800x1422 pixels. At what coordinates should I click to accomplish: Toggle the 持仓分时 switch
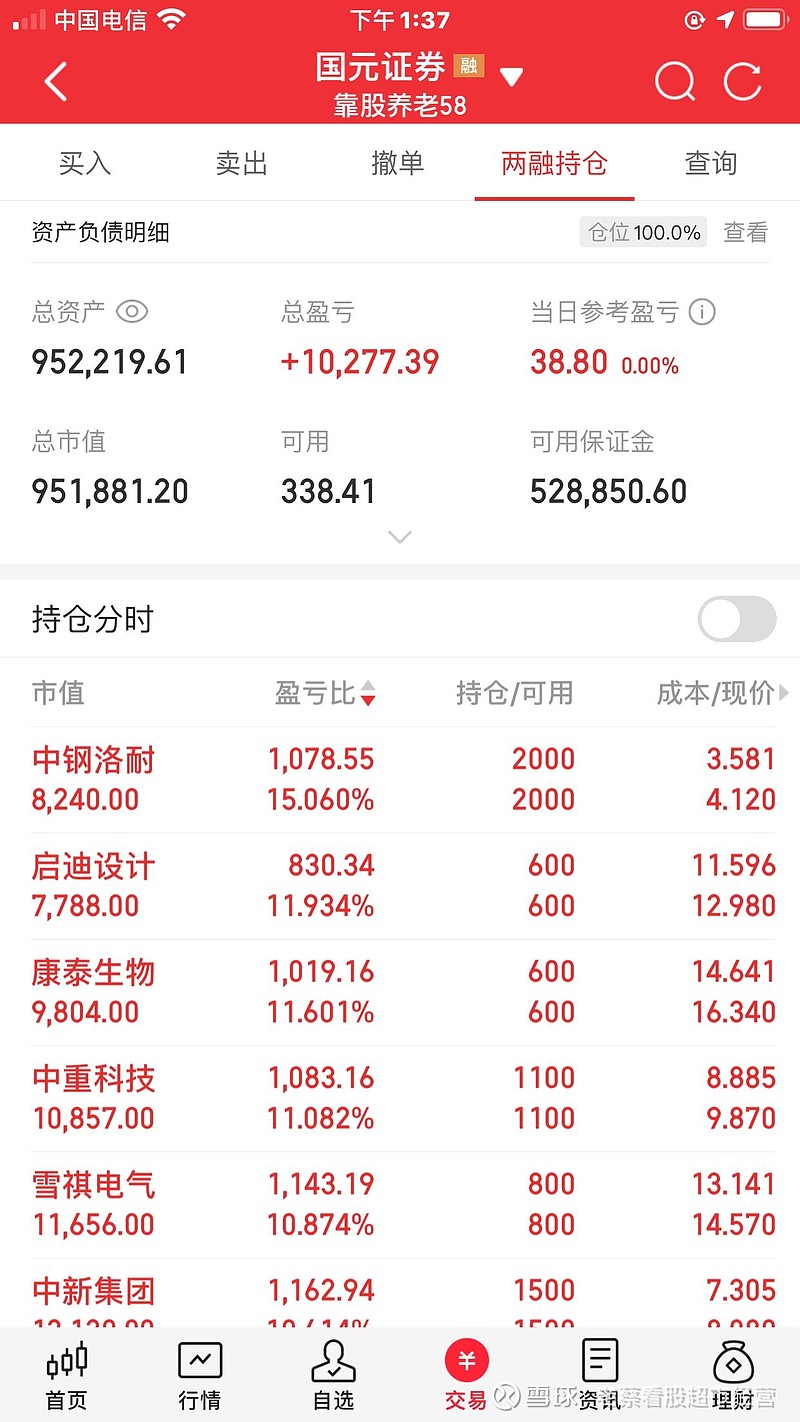[x=737, y=619]
